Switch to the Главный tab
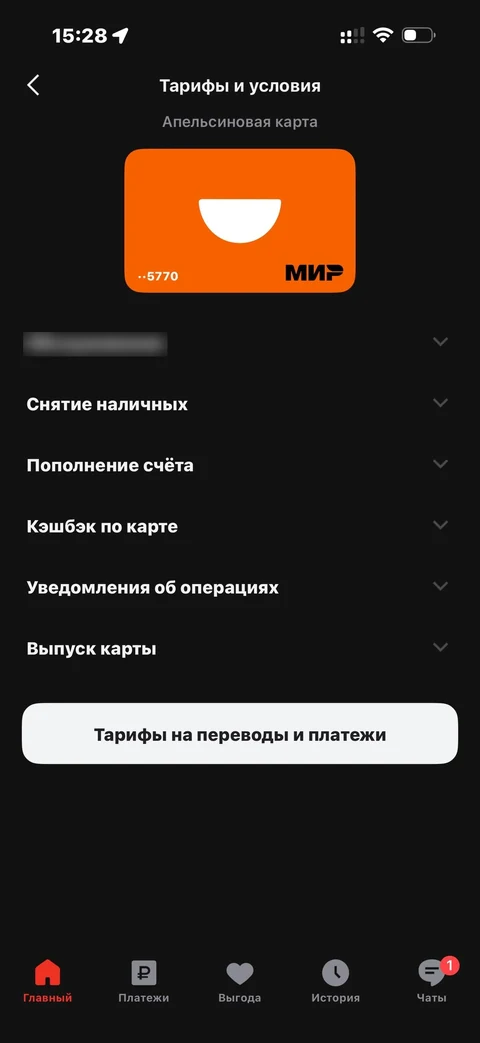This screenshot has width=480, height=1043. click(x=47, y=981)
